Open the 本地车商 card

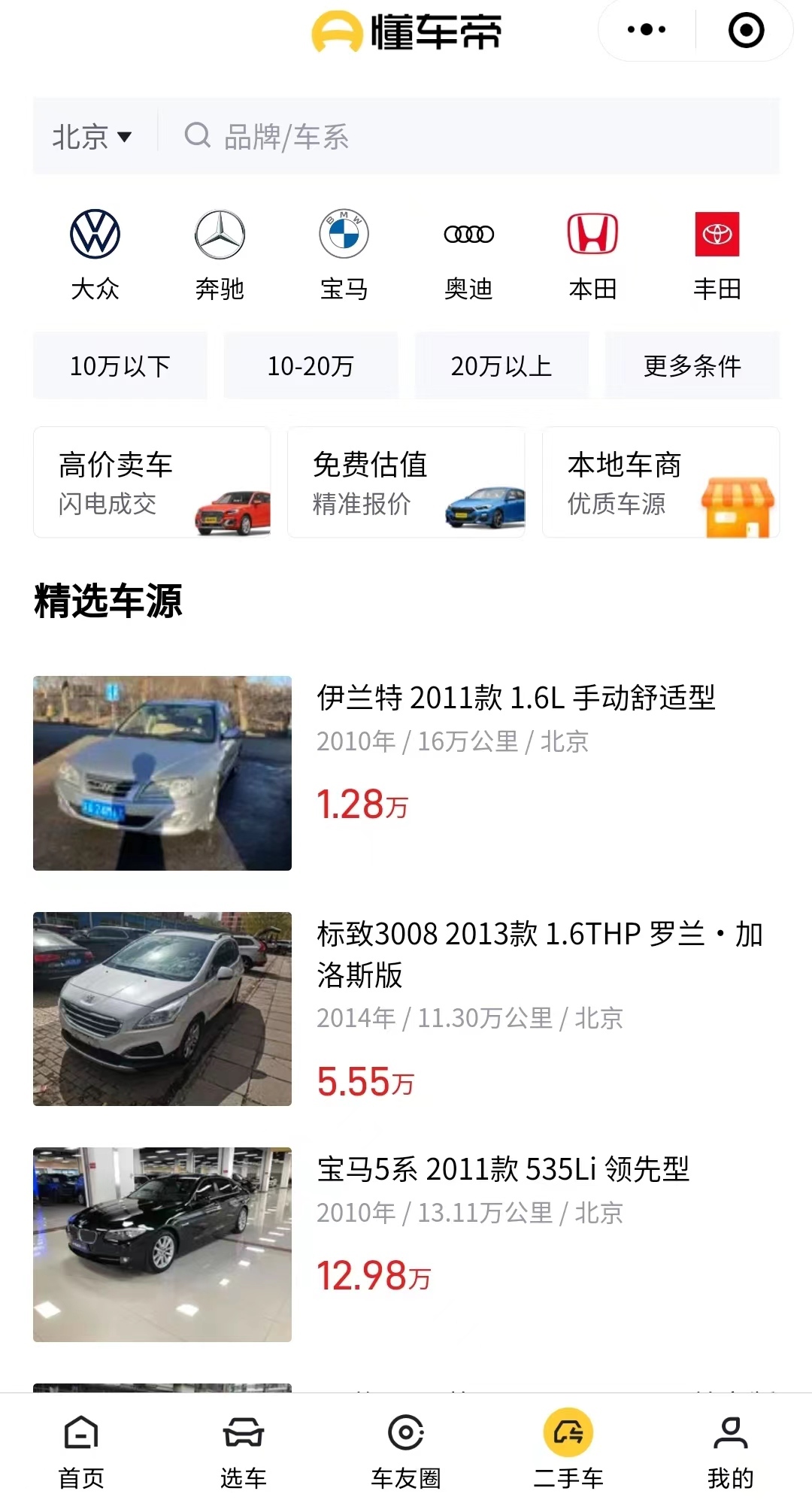(x=661, y=483)
